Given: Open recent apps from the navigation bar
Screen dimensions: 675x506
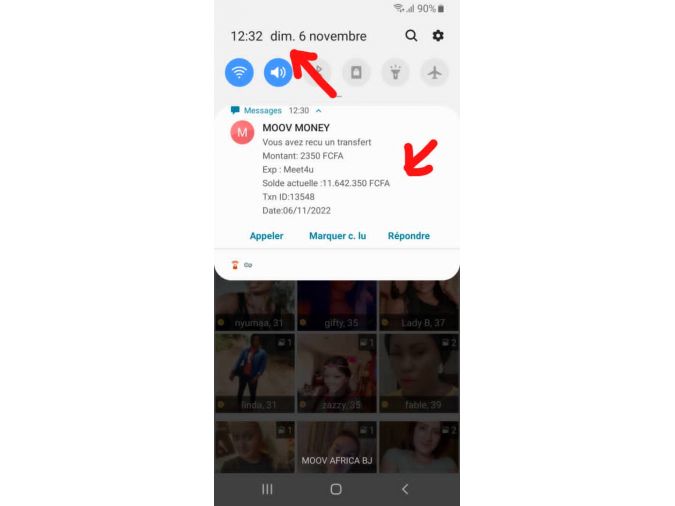Looking at the screenshot, I should 267,489.
